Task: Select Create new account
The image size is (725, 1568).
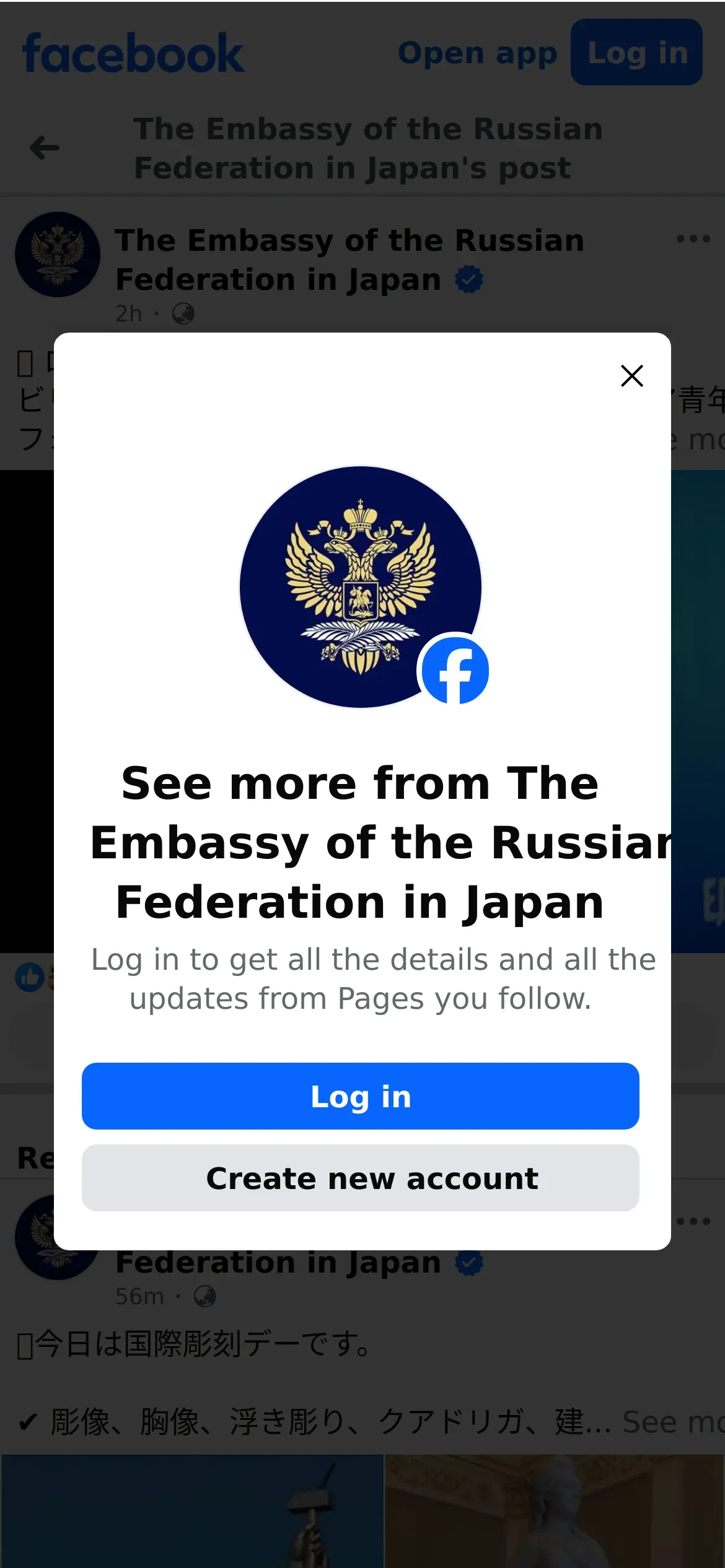Action: 360,1177
